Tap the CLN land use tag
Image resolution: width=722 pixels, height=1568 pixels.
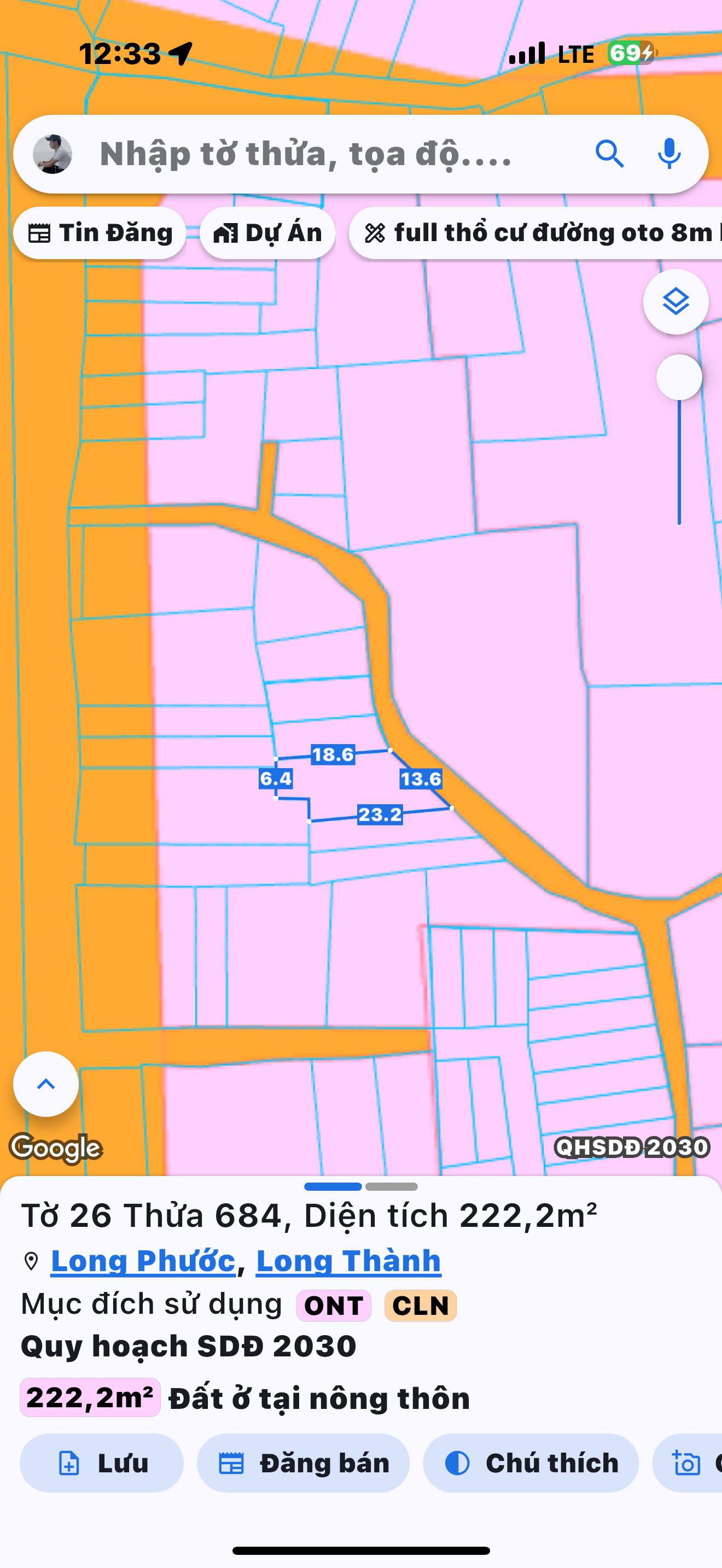(x=420, y=1306)
